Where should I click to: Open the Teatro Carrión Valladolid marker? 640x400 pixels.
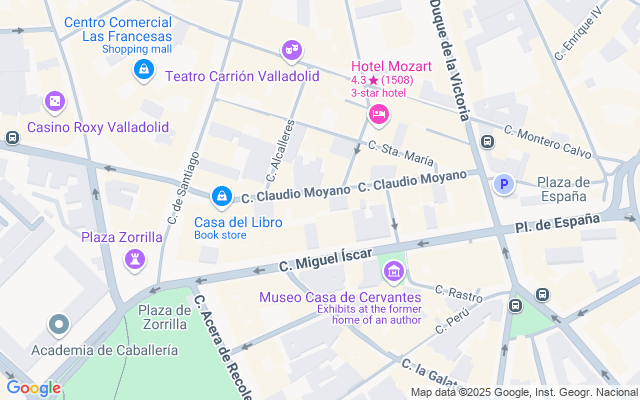(x=292, y=49)
